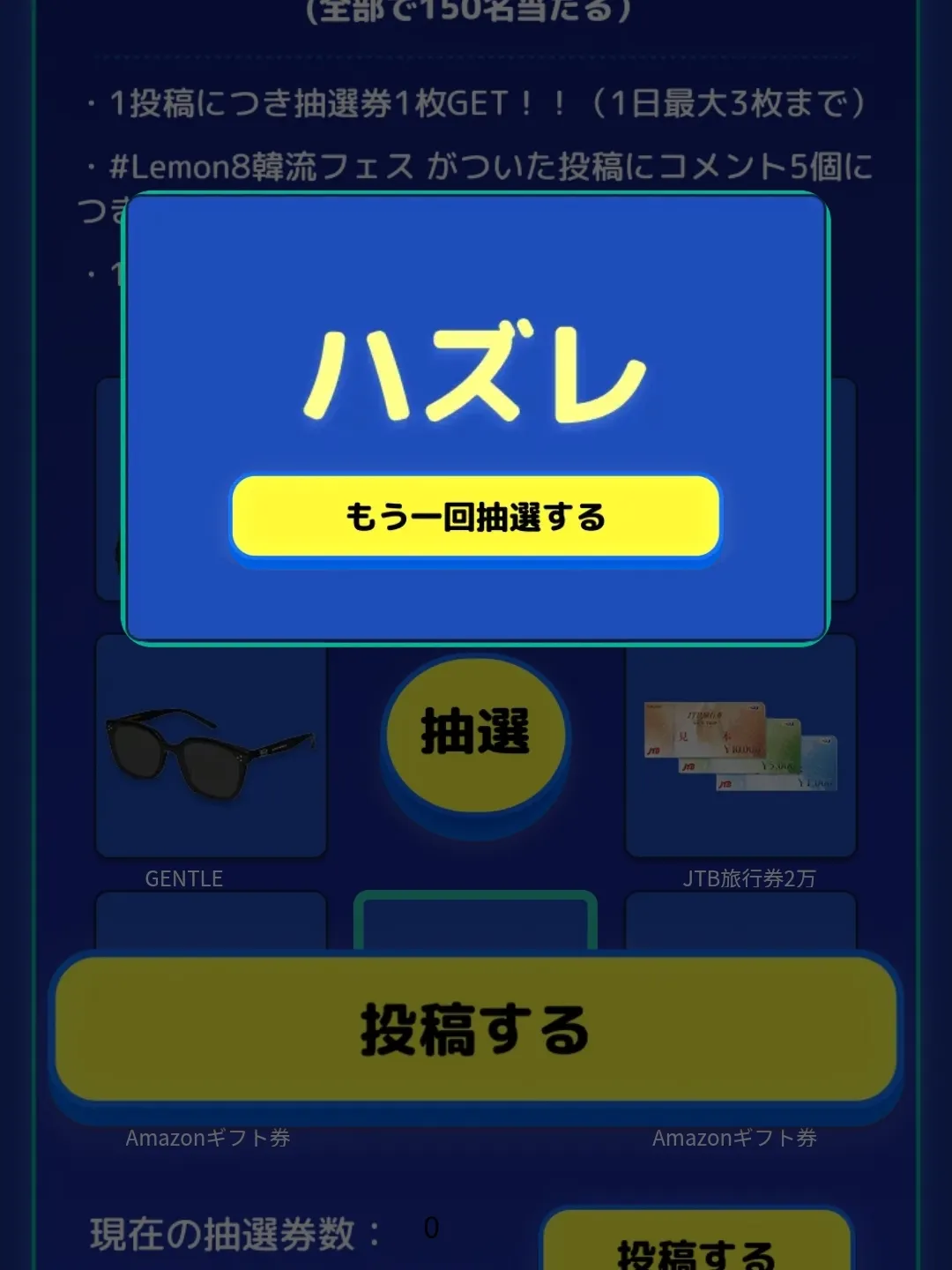
Task: Tap the round 抽選 lottery button
Action: [x=476, y=734]
